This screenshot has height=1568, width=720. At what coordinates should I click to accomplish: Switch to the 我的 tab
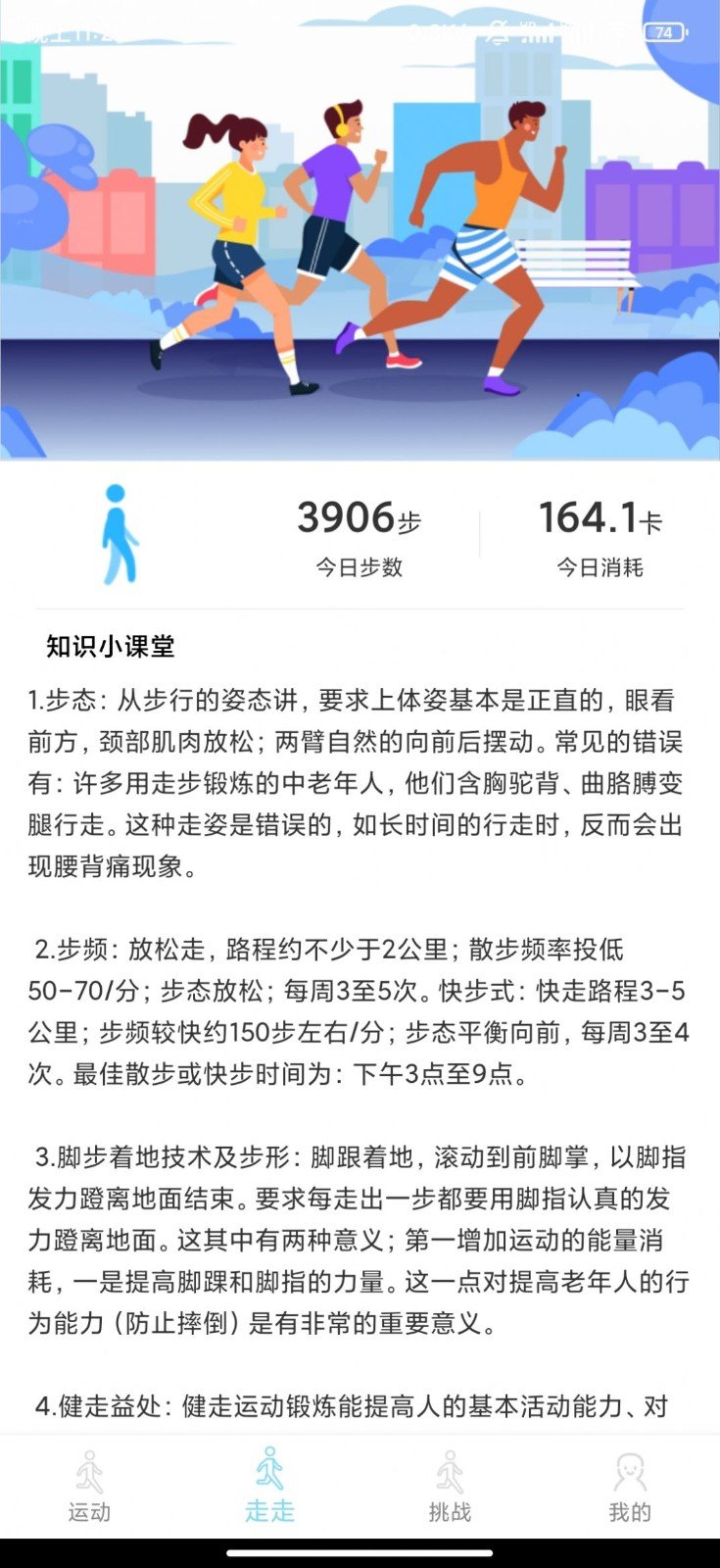630,1490
